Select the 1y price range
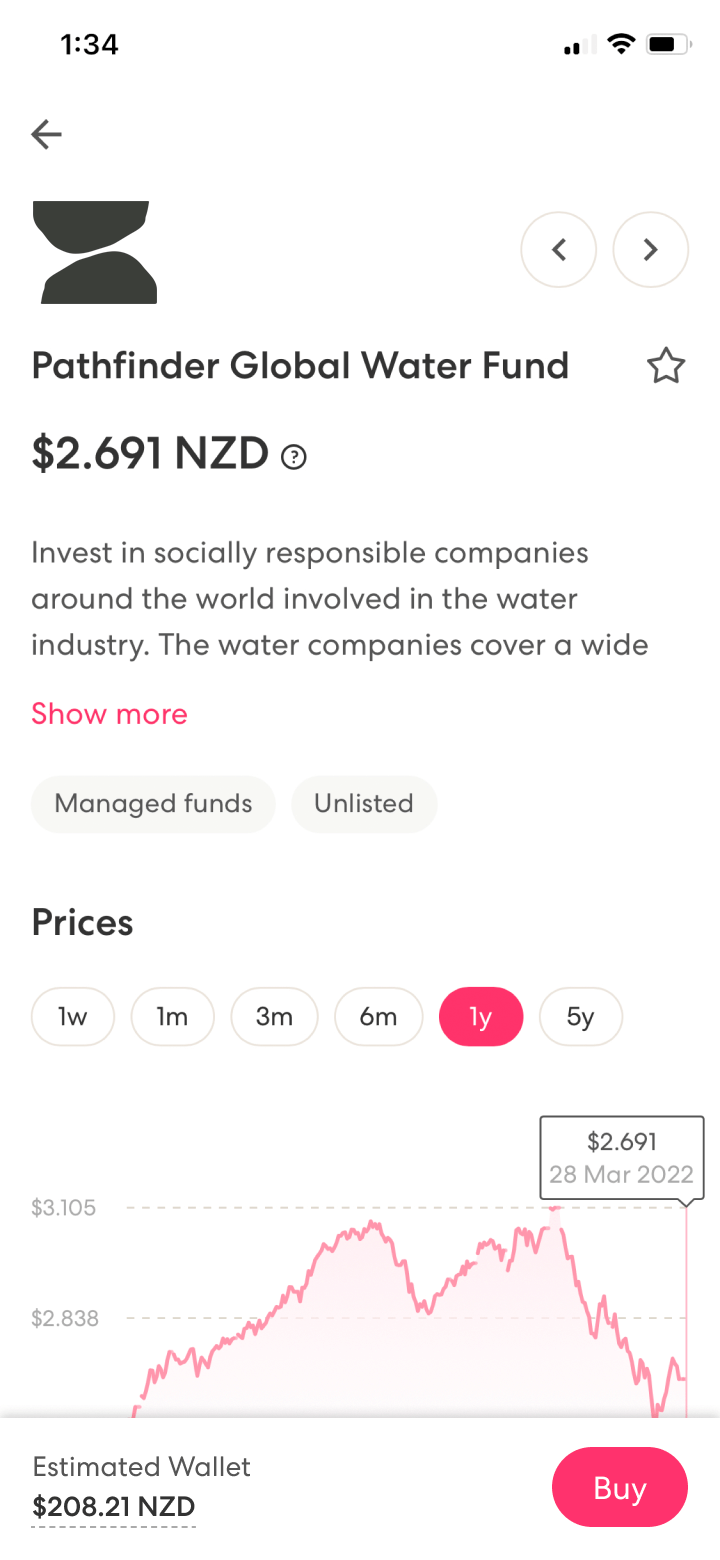Image resolution: width=720 pixels, height=1560 pixels. 481,1017
